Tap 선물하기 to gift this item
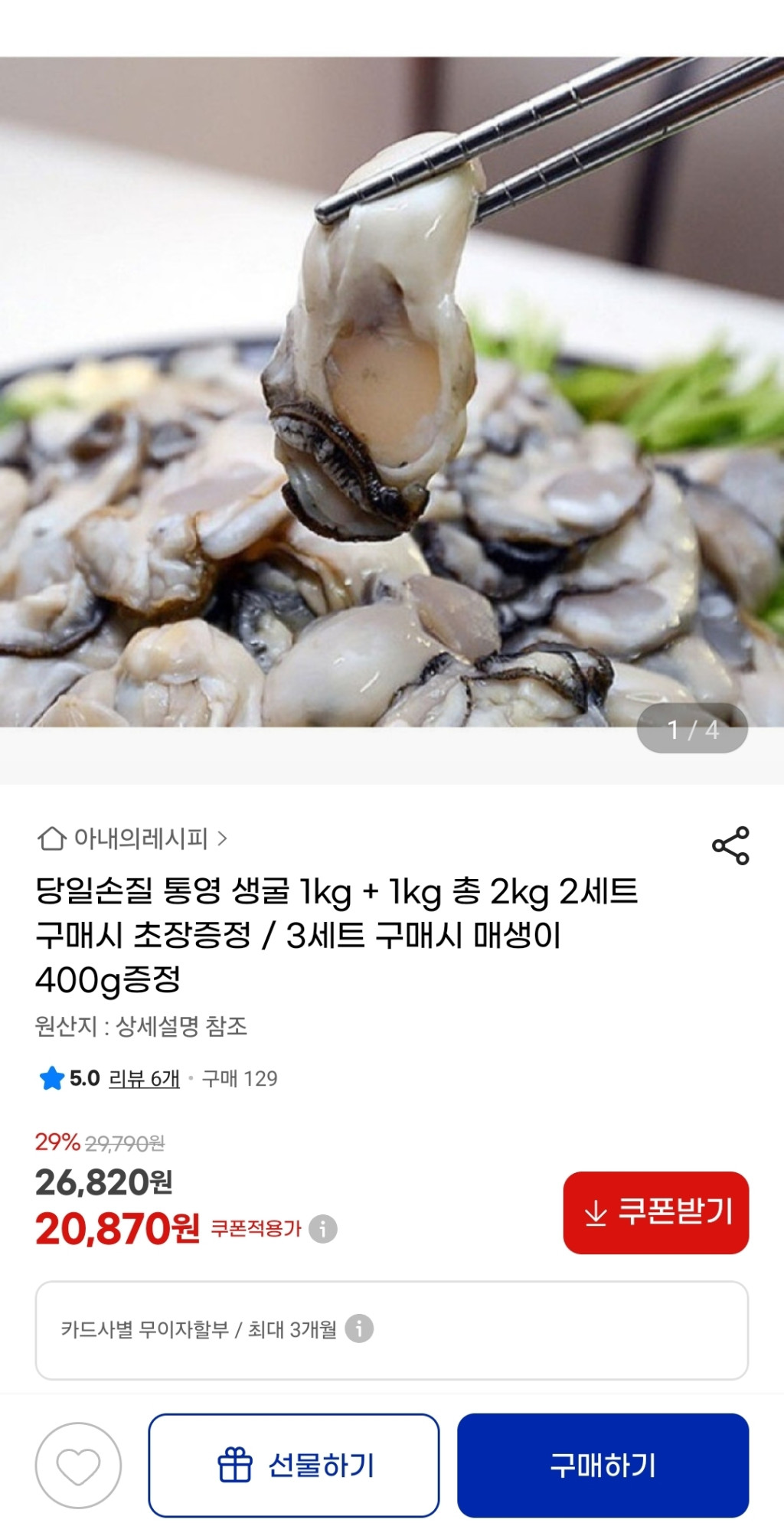This screenshot has height=1536, width=784. (294, 1466)
